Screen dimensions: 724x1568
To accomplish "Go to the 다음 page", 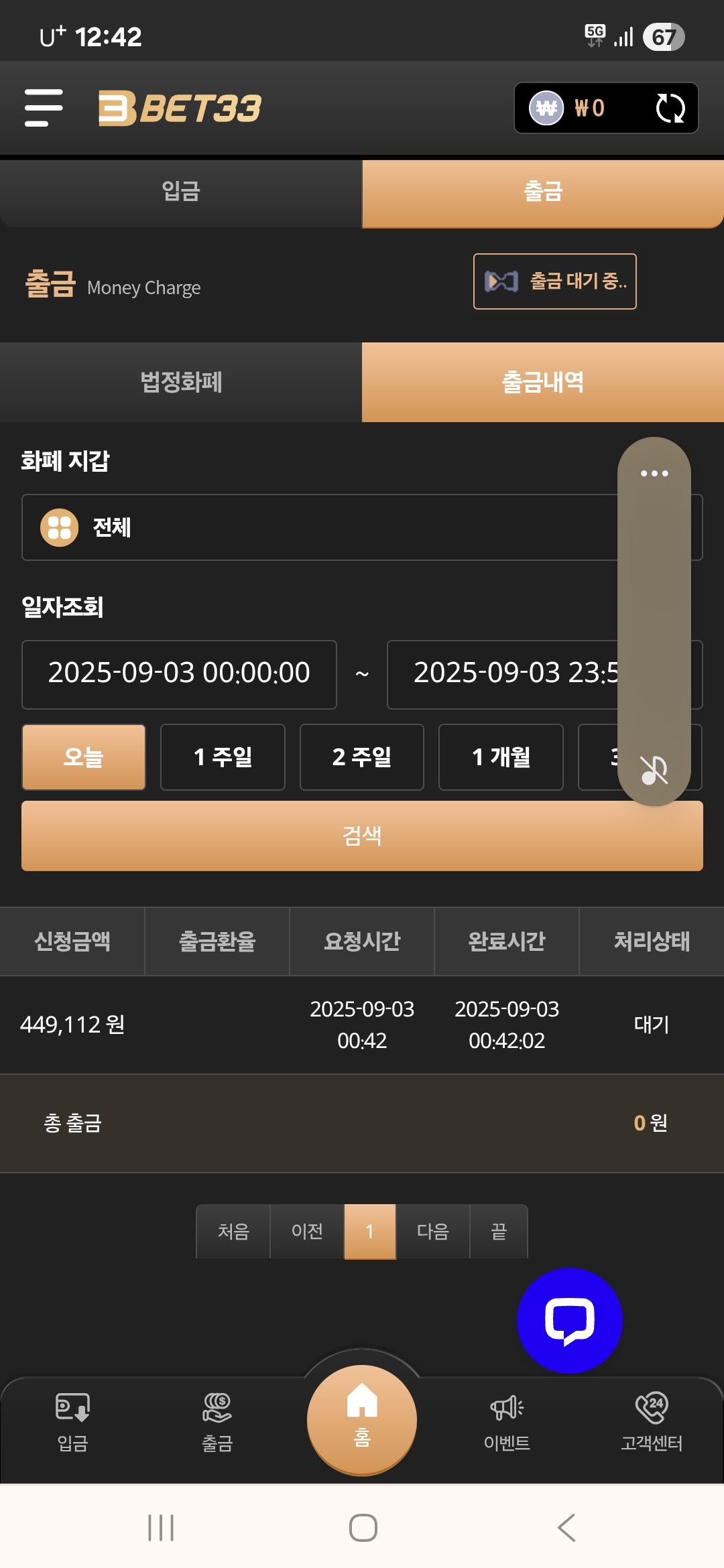I will (x=432, y=1232).
